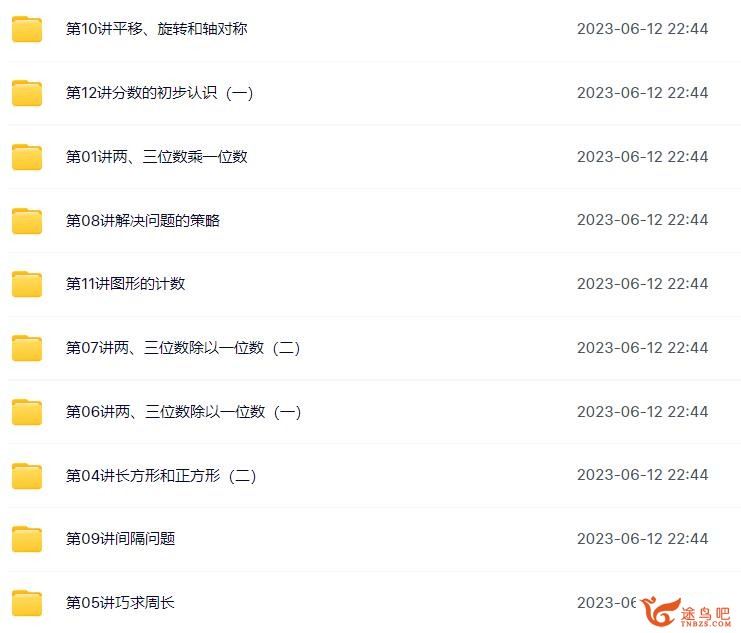
Task: Open folder 第06讲两、三位数除以一位数（一）
Action: point(182,411)
